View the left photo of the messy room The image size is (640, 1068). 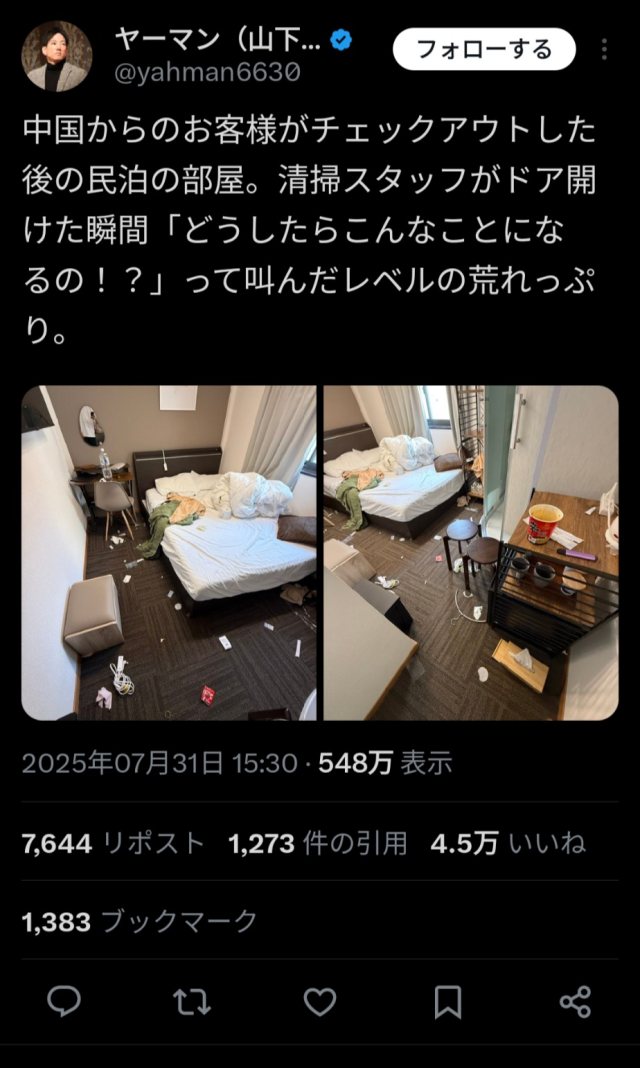point(169,553)
